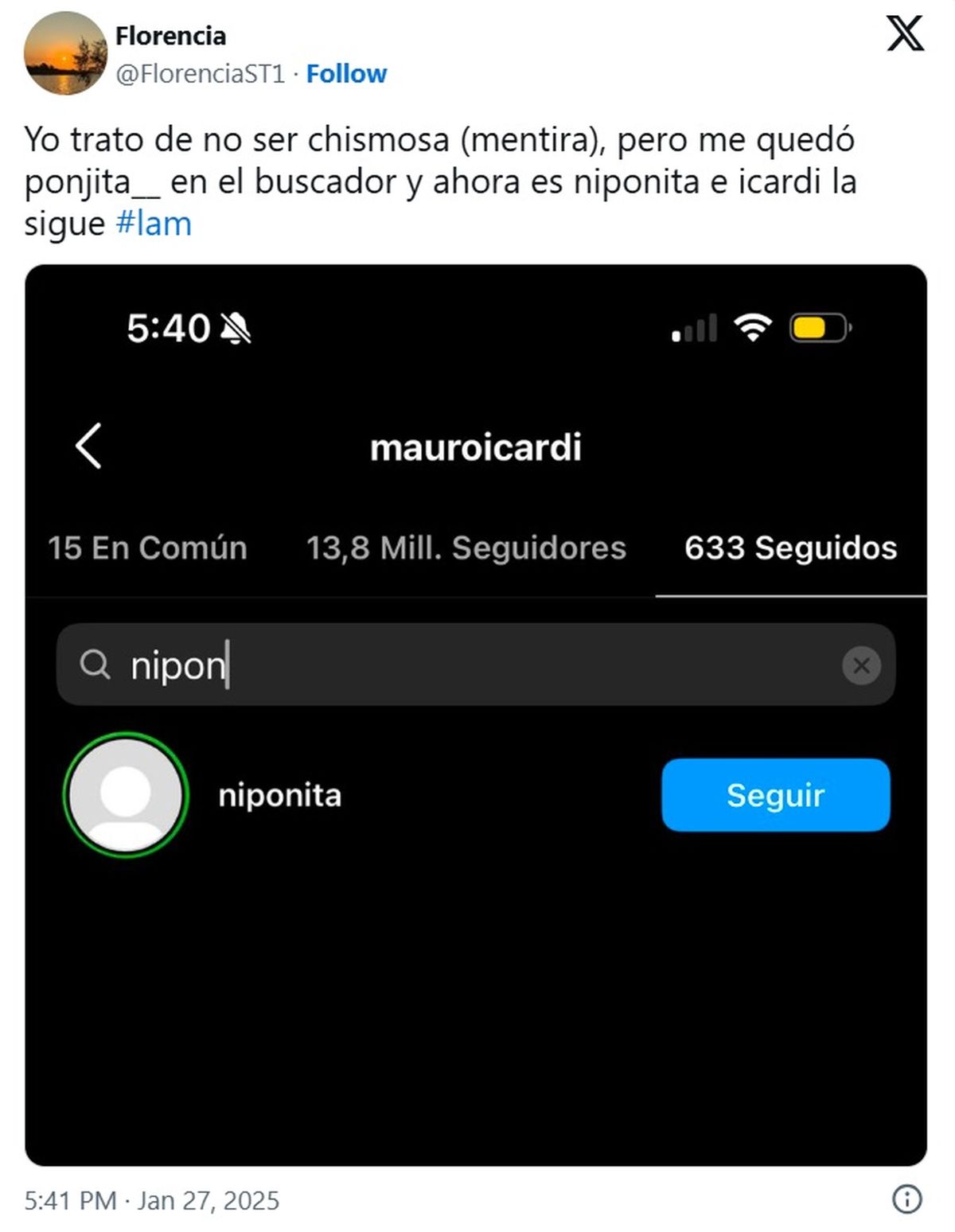
Task: Follow @FlorenciaST1 via the Follow link
Action: [x=345, y=73]
